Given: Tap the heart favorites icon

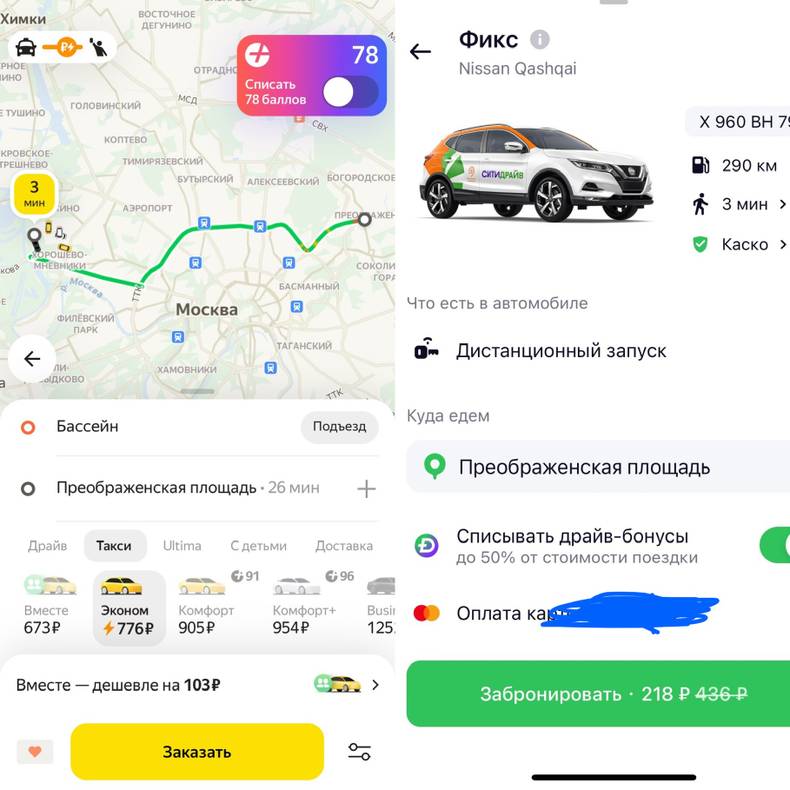Looking at the screenshot, I should click(x=34, y=752).
